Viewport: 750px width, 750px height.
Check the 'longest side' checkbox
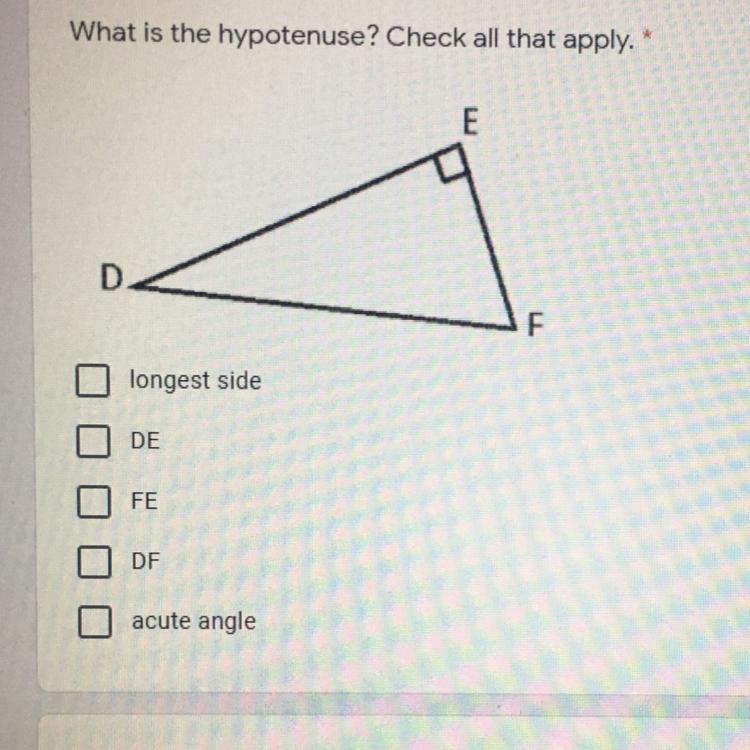click(x=93, y=381)
